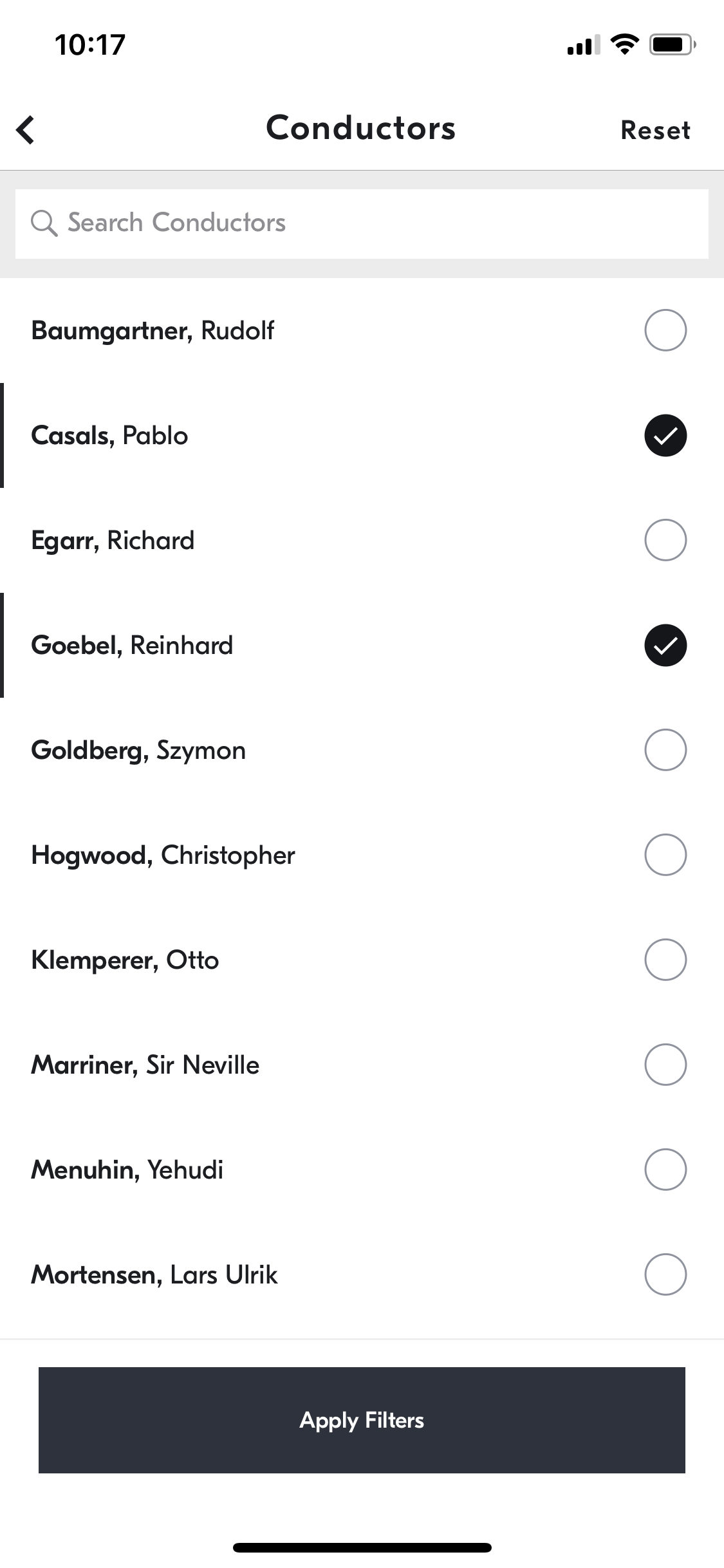Apply the selected filters
The height and width of the screenshot is (1568, 724).
(x=362, y=1420)
